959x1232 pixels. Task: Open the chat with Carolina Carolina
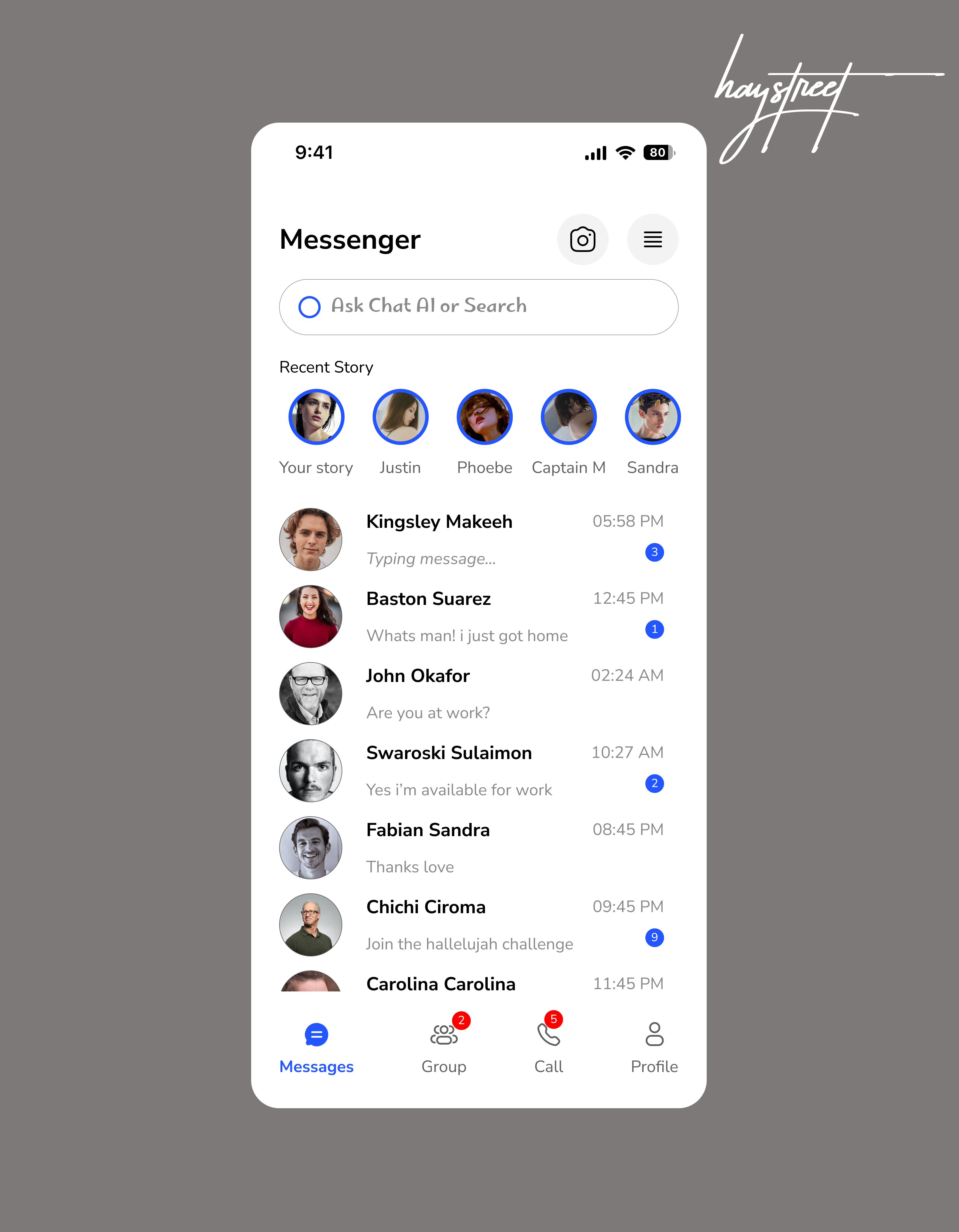click(471, 983)
